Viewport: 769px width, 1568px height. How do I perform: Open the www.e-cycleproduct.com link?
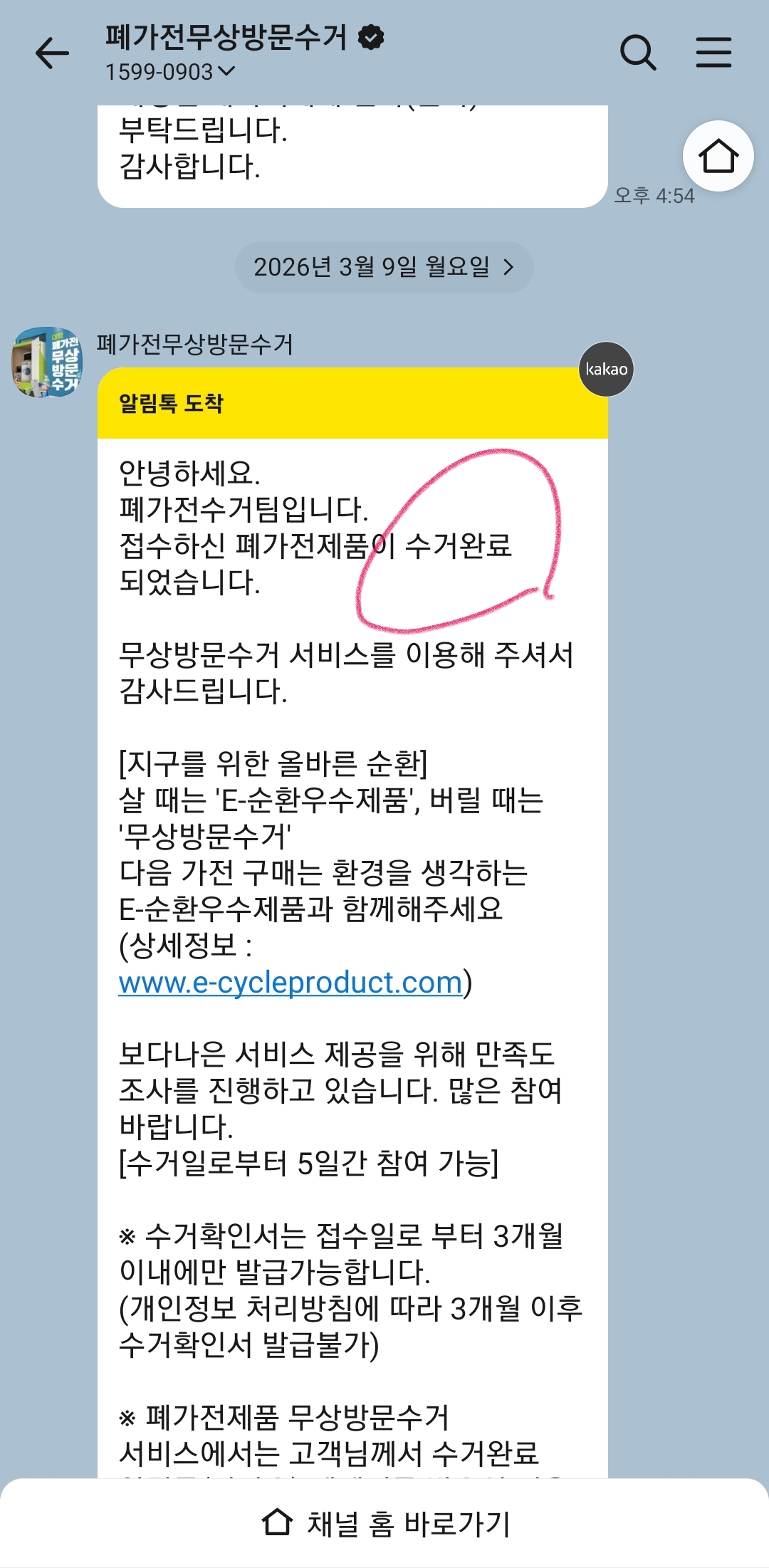(x=291, y=983)
